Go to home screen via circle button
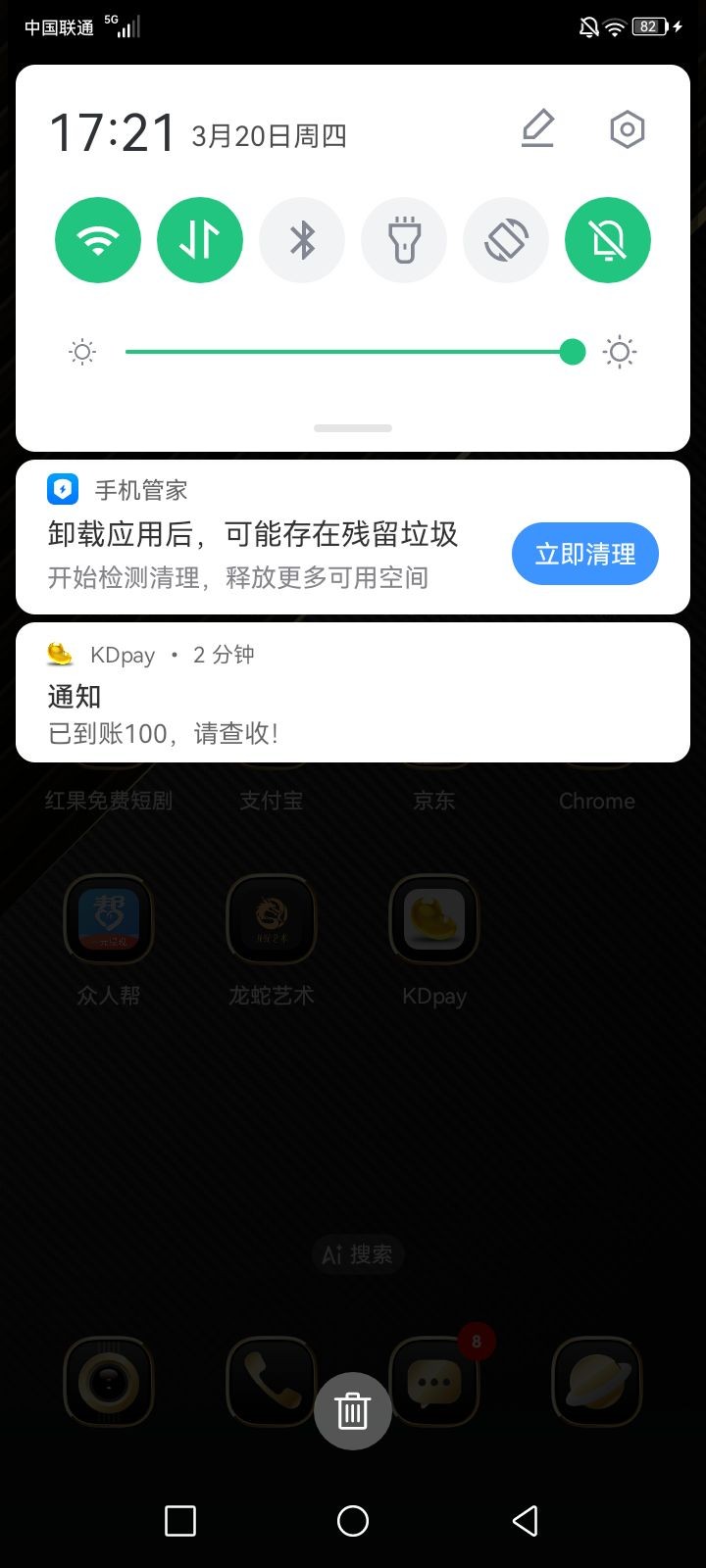Screen dimensions: 706x1568 pyautogui.click(x=353, y=1521)
